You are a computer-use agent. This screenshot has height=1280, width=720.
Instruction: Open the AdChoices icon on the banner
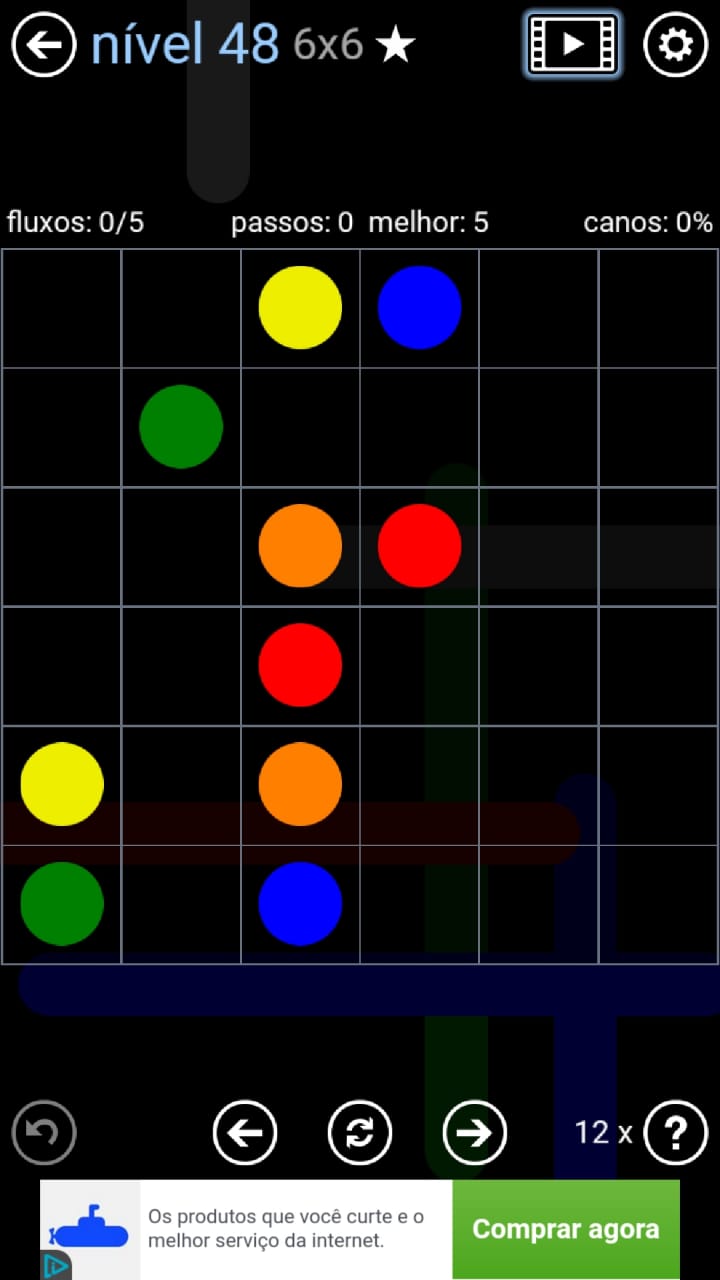click(56, 1266)
